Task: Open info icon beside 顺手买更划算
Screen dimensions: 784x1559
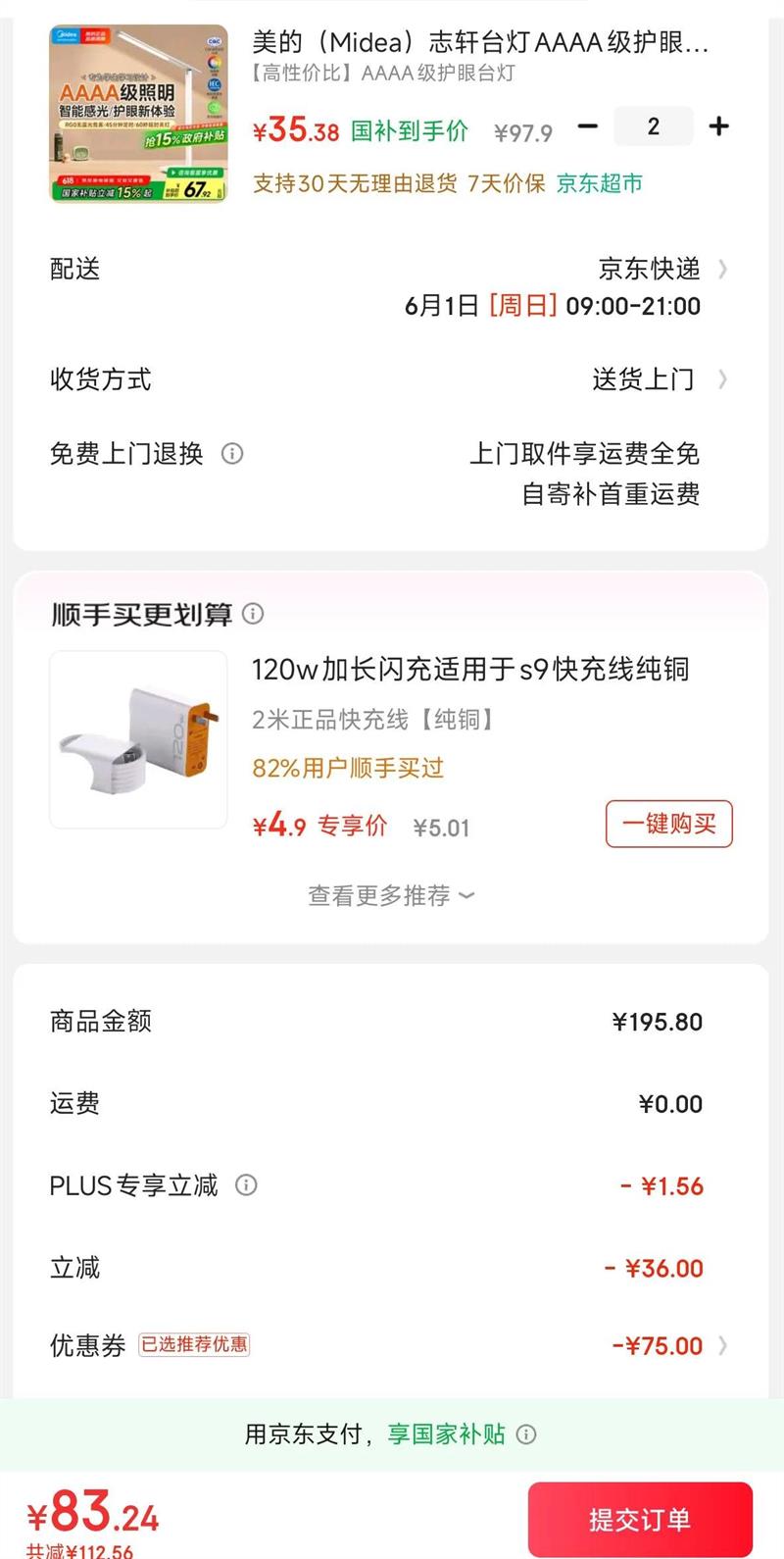Action: pyautogui.click(x=253, y=614)
